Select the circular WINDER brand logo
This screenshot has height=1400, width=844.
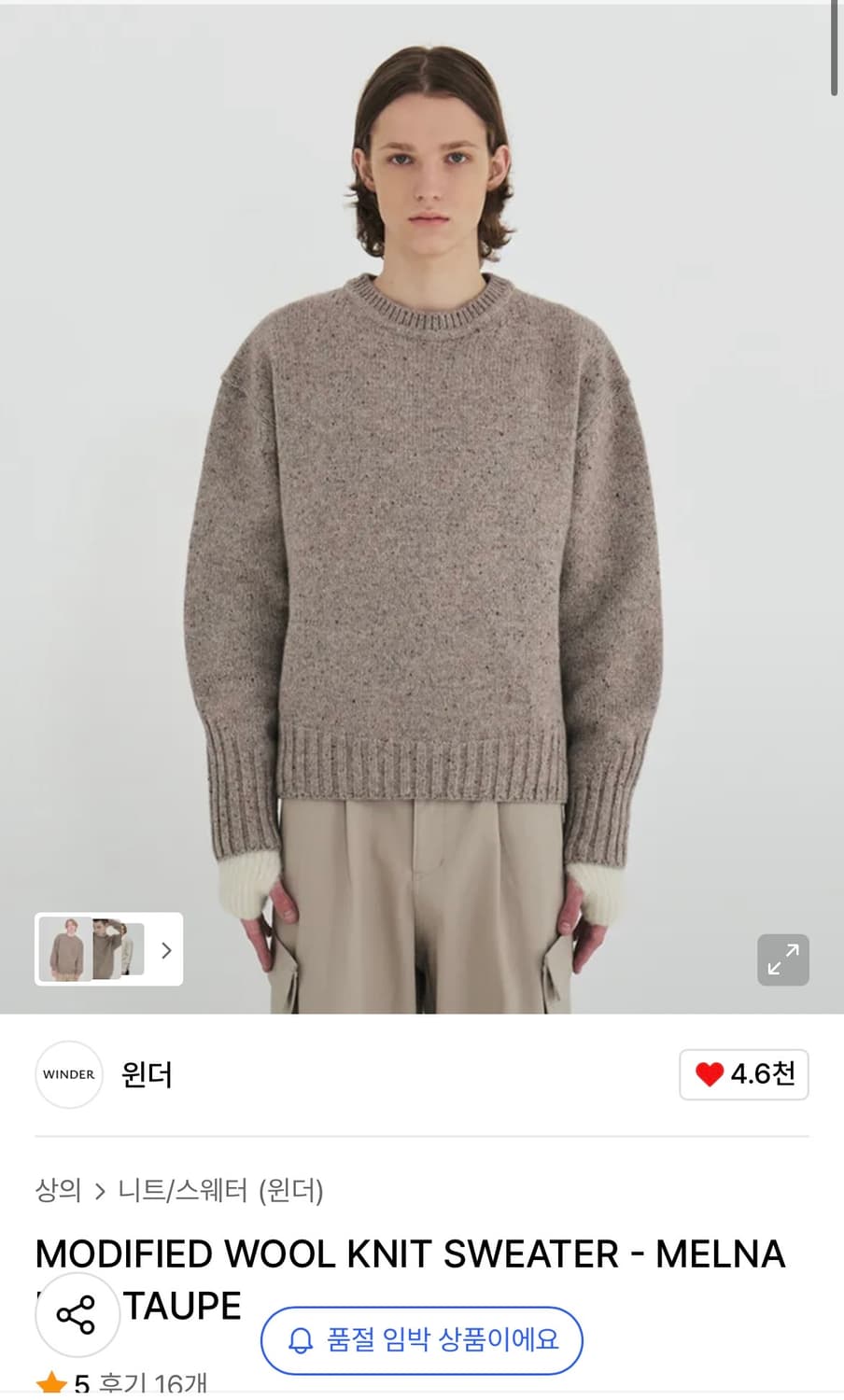click(68, 1074)
